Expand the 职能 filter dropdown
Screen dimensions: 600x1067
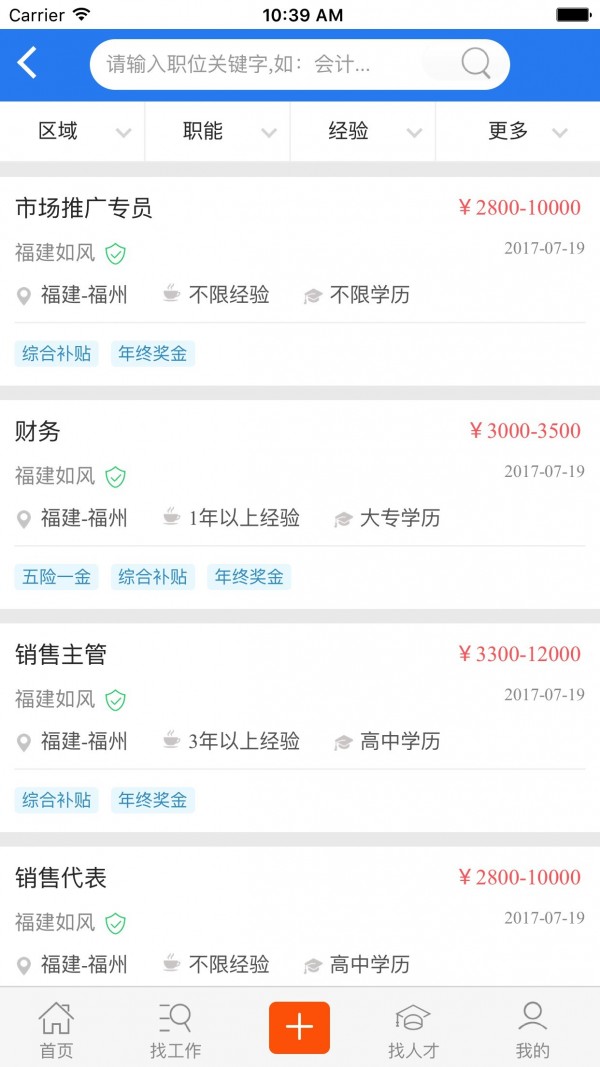click(x=218, y=131)
